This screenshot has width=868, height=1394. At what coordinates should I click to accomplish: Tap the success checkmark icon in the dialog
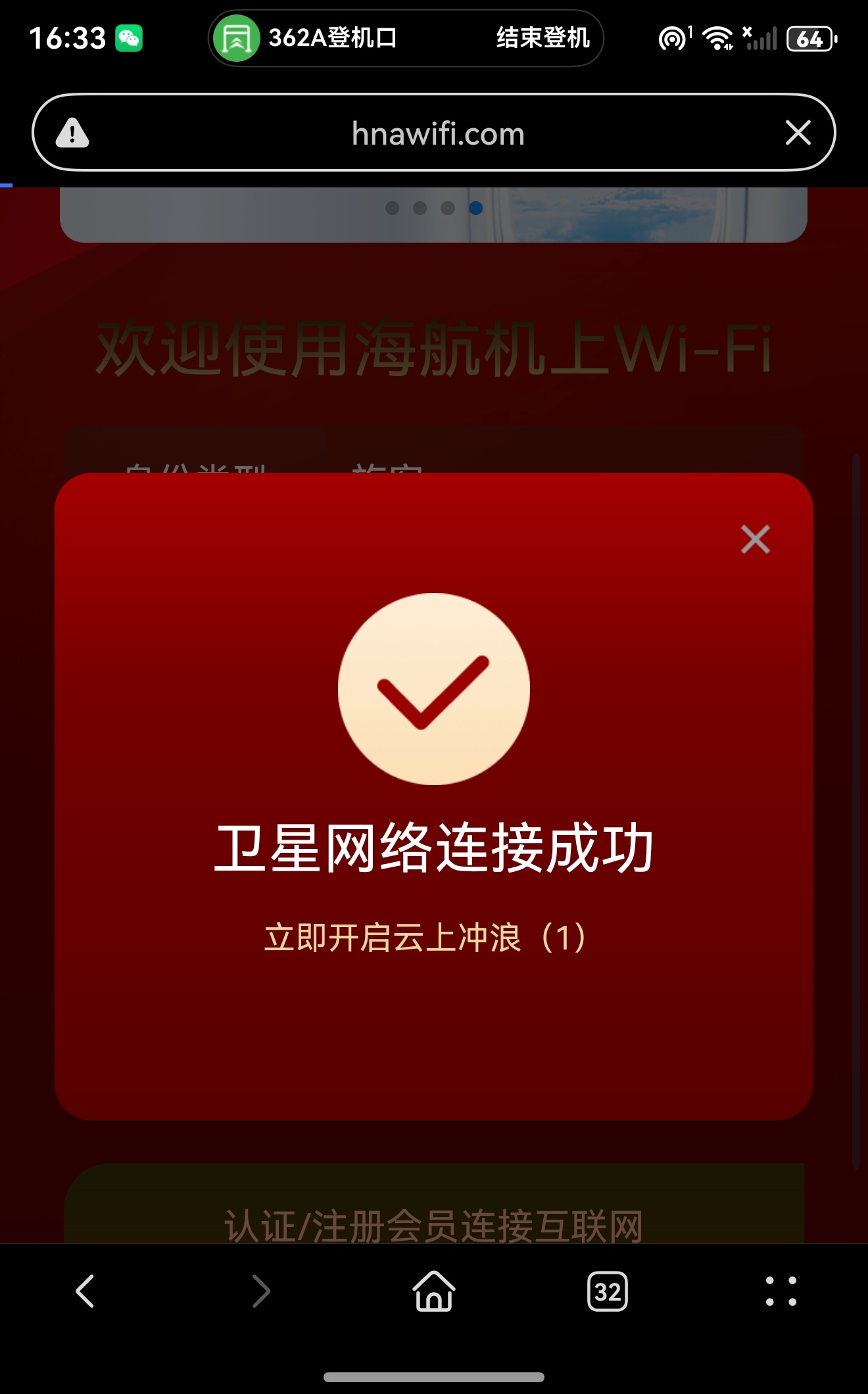click(433, 688)
